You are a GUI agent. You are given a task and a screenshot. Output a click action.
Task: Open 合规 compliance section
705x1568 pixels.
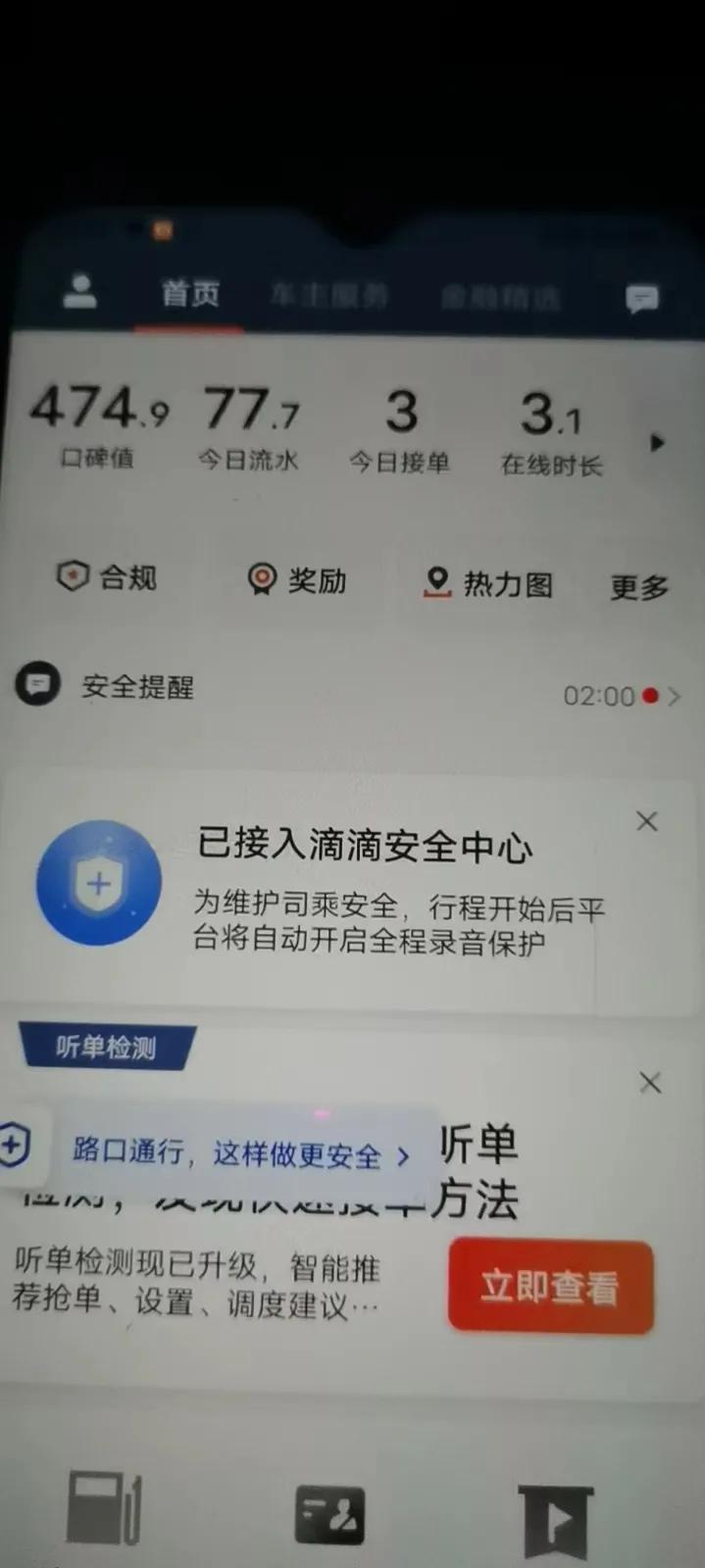pyautogui.click(x=108, y=577)
